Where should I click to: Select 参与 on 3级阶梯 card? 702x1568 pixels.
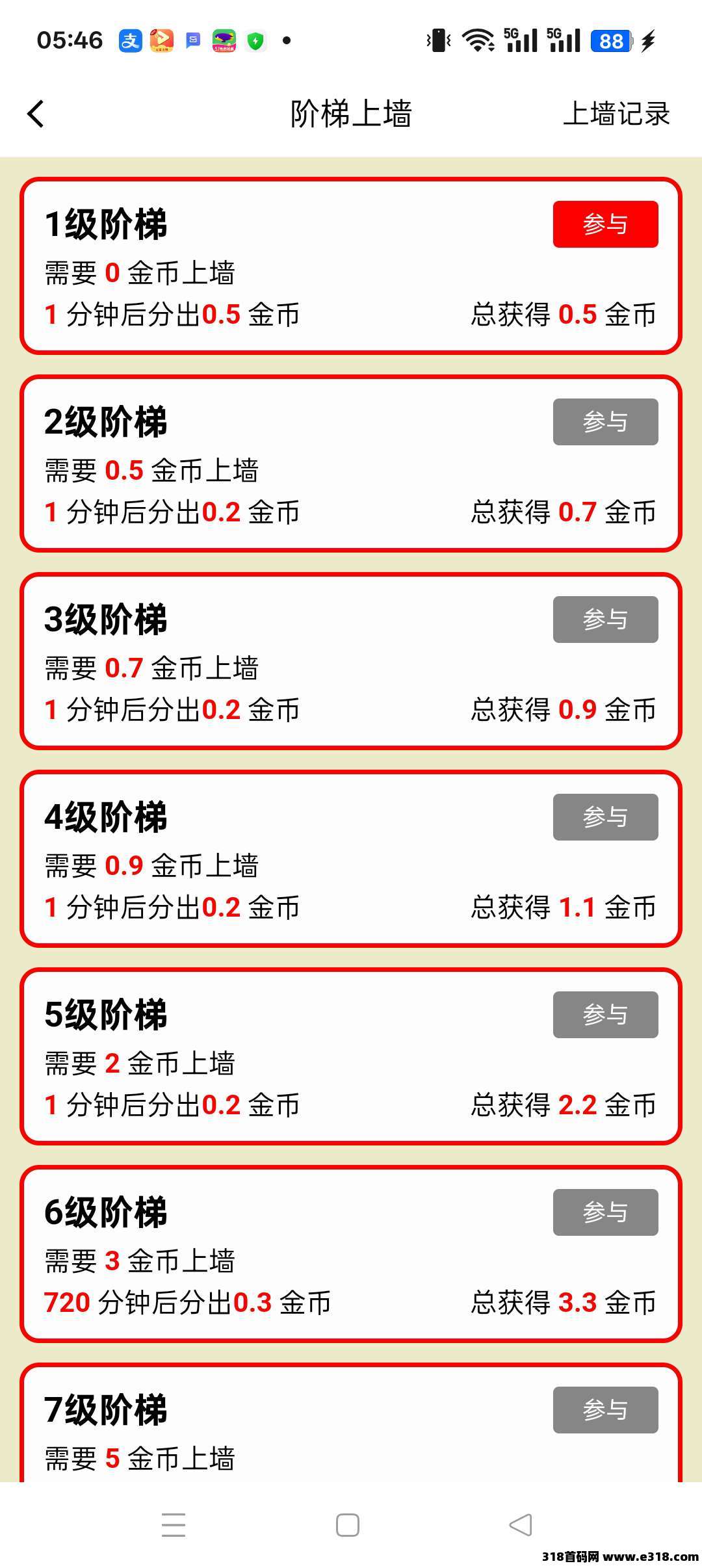(x=605, y=620)
